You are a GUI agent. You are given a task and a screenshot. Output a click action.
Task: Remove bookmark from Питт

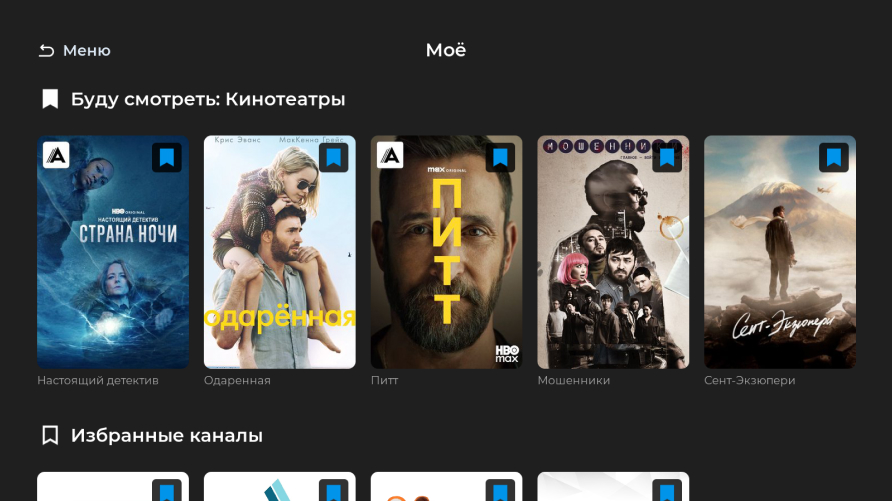pos(501,157)
